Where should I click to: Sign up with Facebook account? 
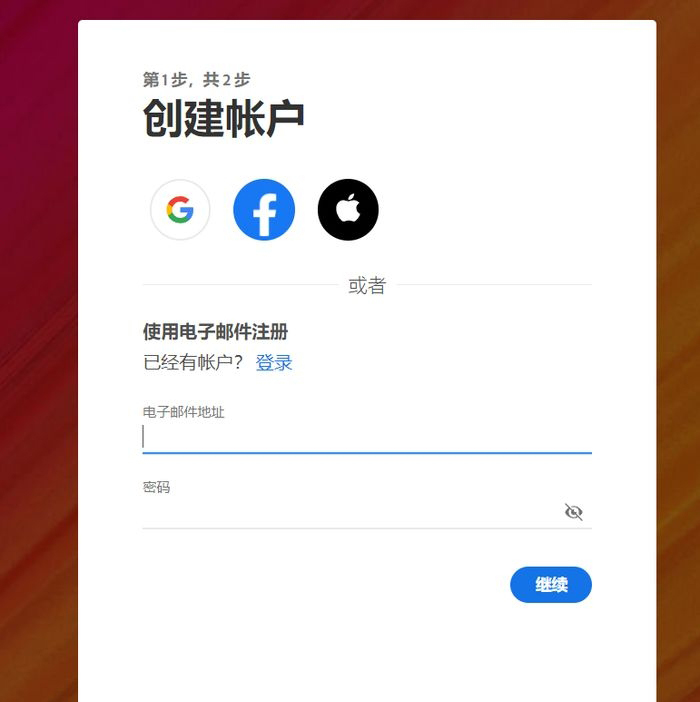click(264, 210)
